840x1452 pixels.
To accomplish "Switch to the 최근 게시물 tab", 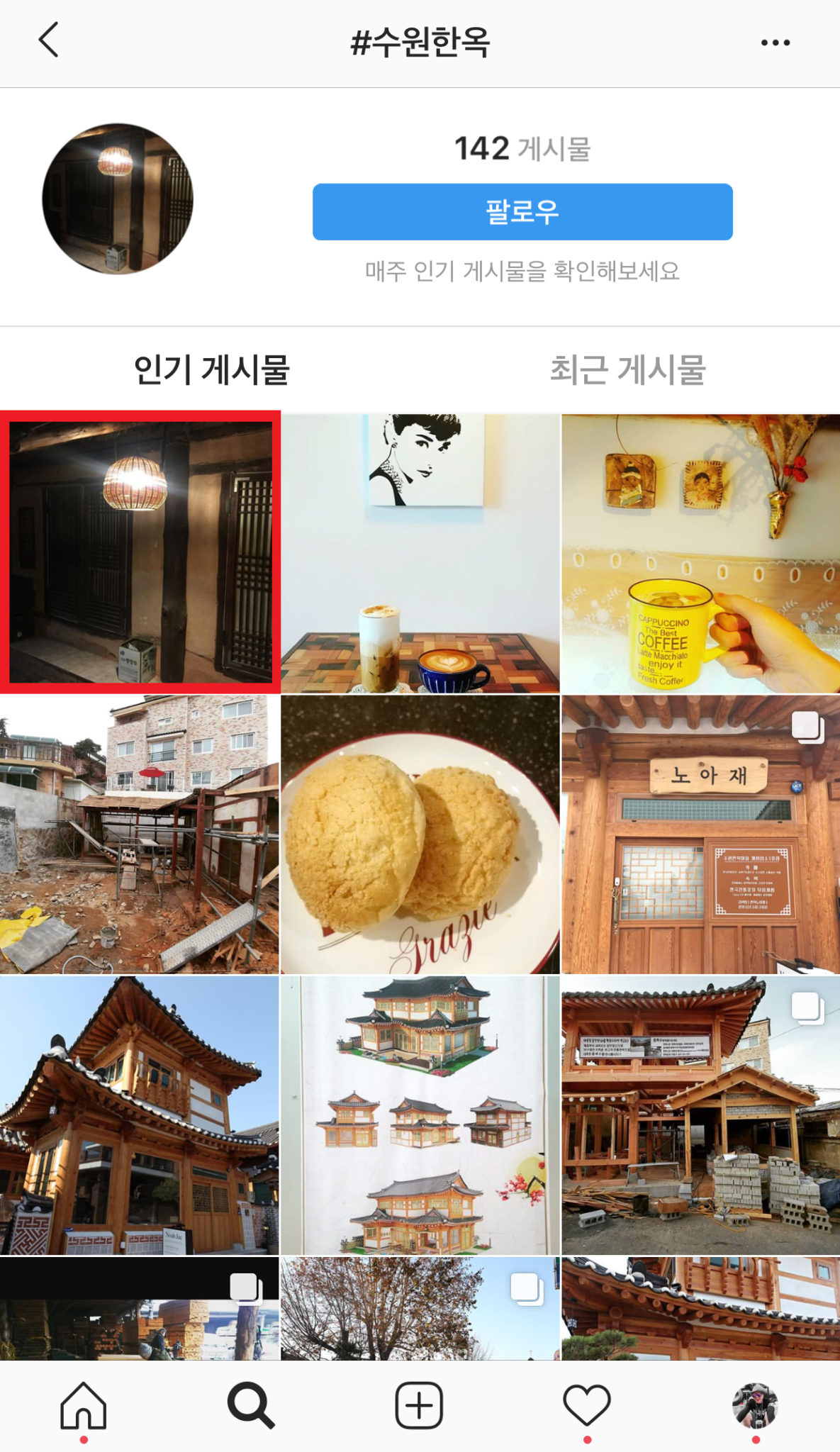I will point(628,369).
